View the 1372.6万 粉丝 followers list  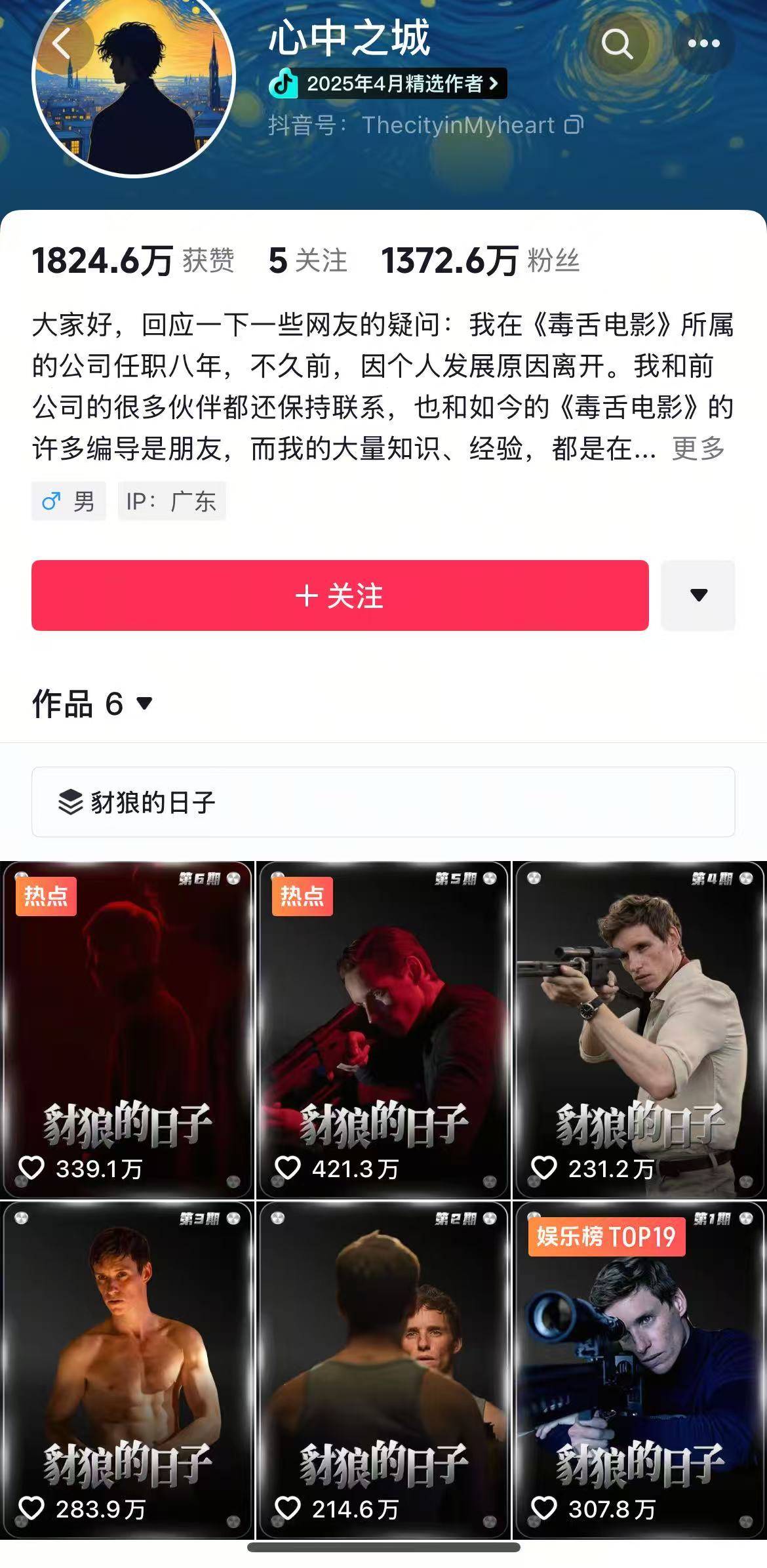coord(481,260)
